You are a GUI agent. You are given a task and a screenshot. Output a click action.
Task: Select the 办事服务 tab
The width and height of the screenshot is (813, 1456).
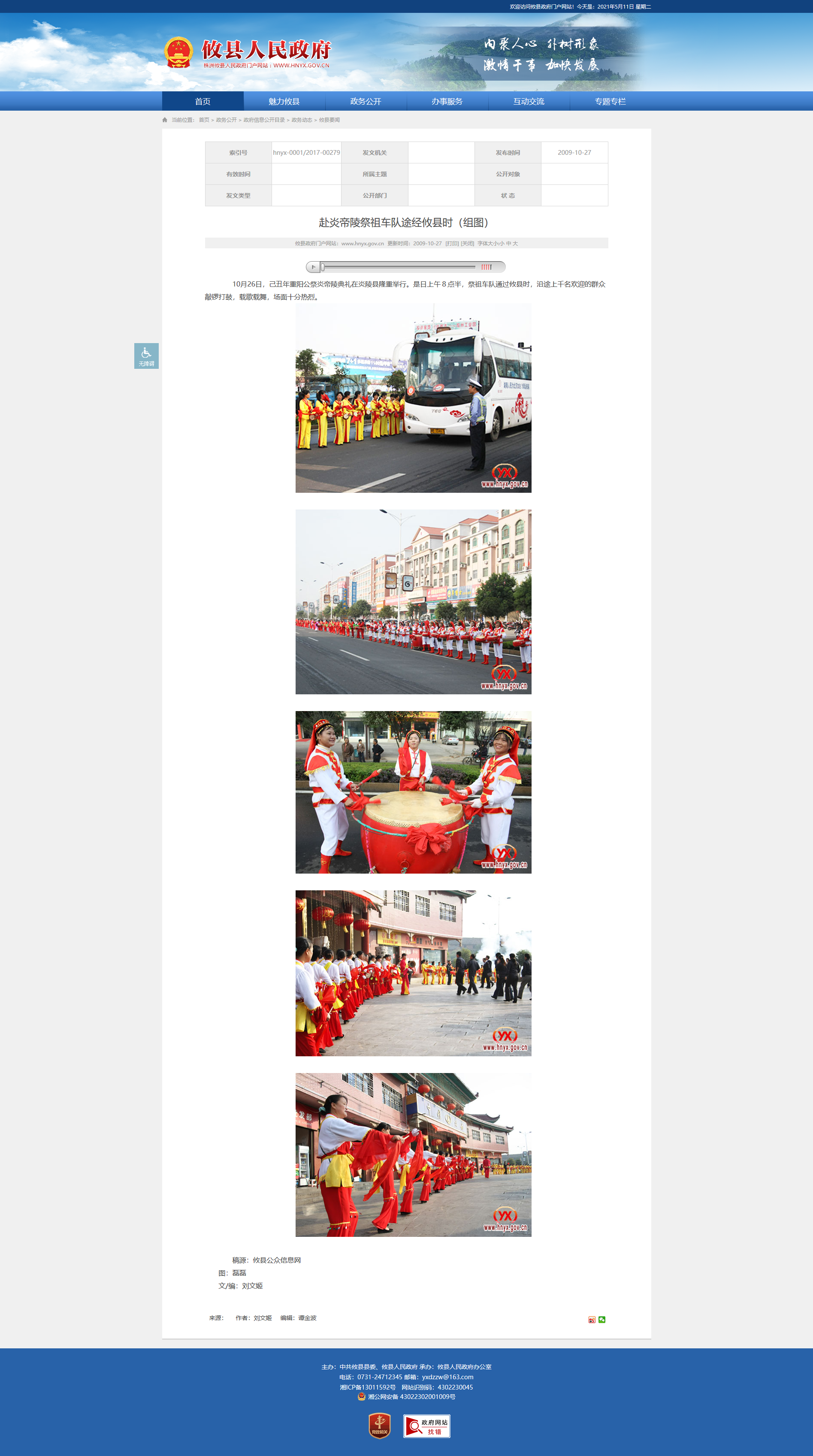click(447, 101)
